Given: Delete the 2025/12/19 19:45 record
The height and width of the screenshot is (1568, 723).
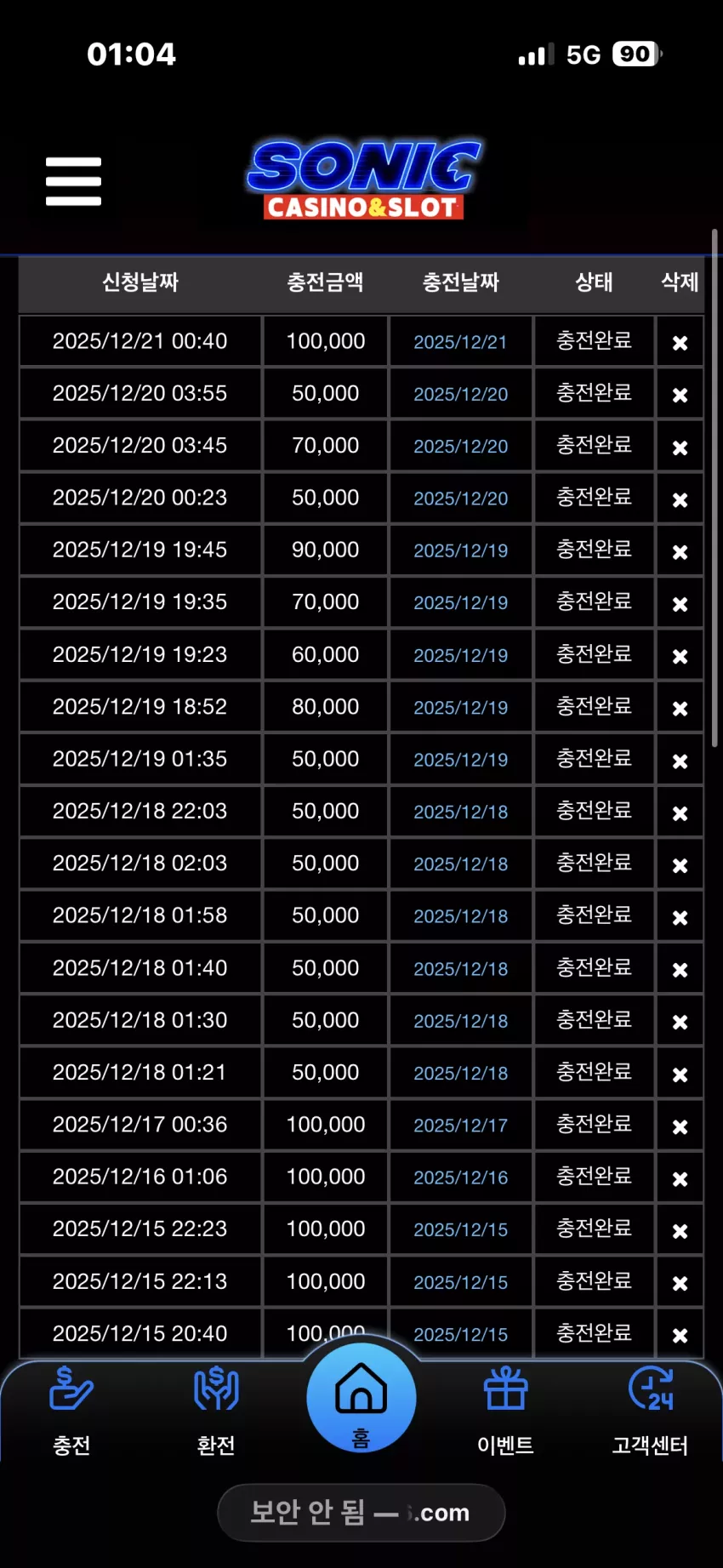Looking at the screenshot, I should [x=680, y=552].
